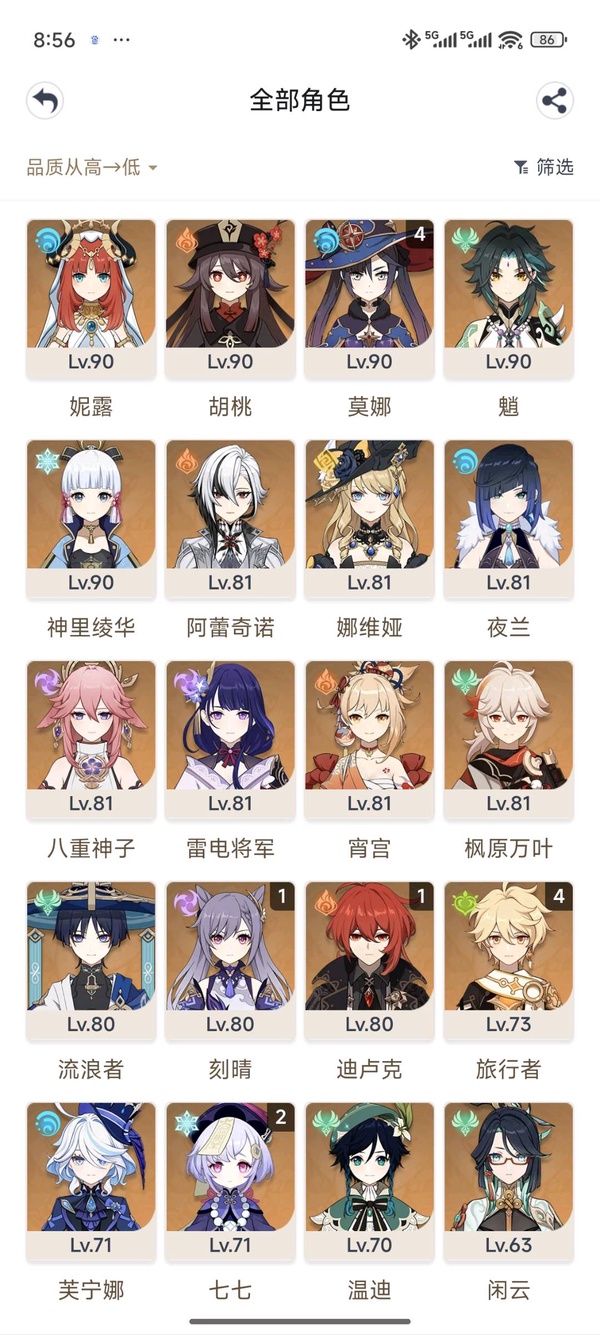
Task: Select 枫原万叶 character card
Action: click(x=508, y=740)
